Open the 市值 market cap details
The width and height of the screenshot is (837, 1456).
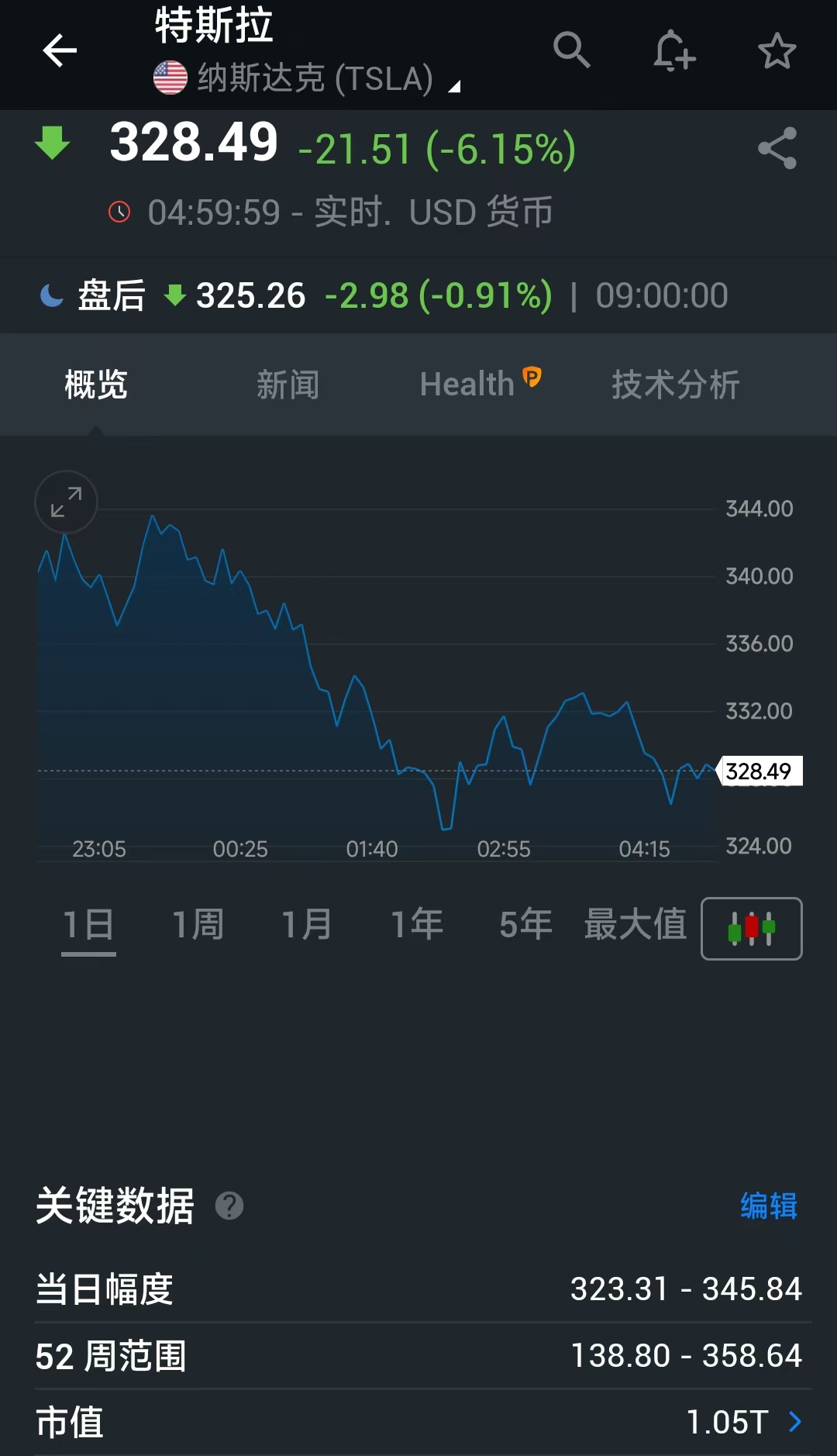(x=794, y=1422)
